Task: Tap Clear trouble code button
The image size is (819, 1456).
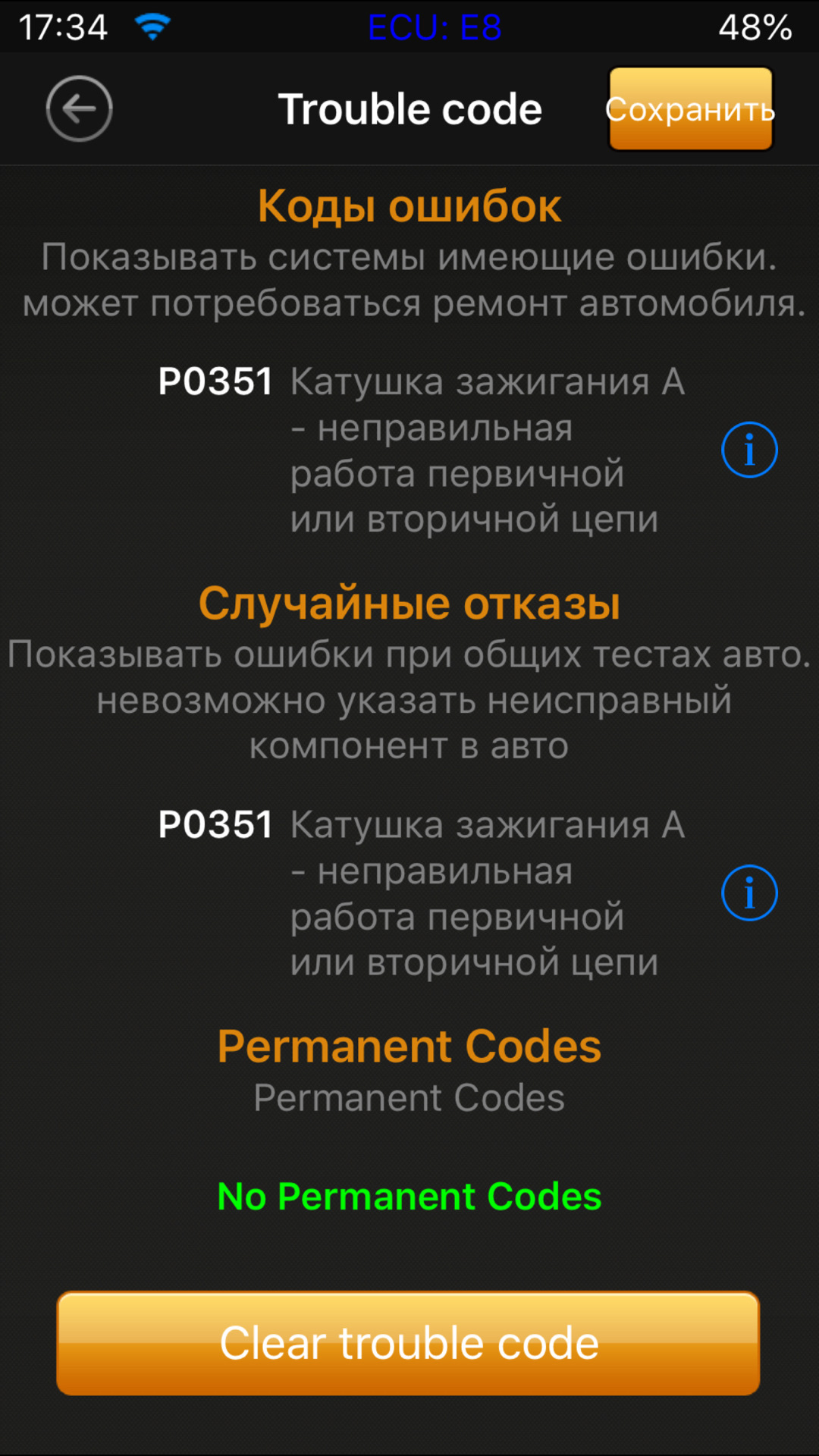Action: coord(409,1343)
